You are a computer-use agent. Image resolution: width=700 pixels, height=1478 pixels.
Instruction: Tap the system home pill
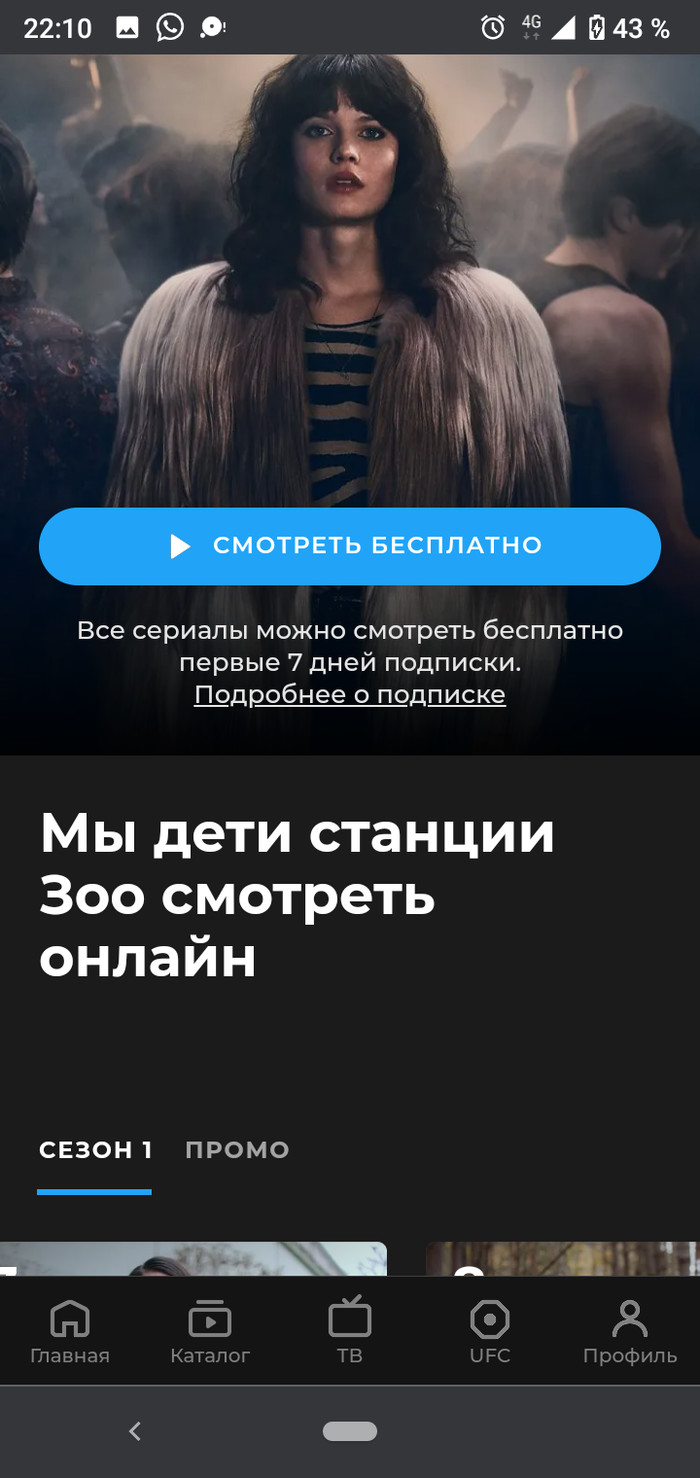(x=350, y=1431)
